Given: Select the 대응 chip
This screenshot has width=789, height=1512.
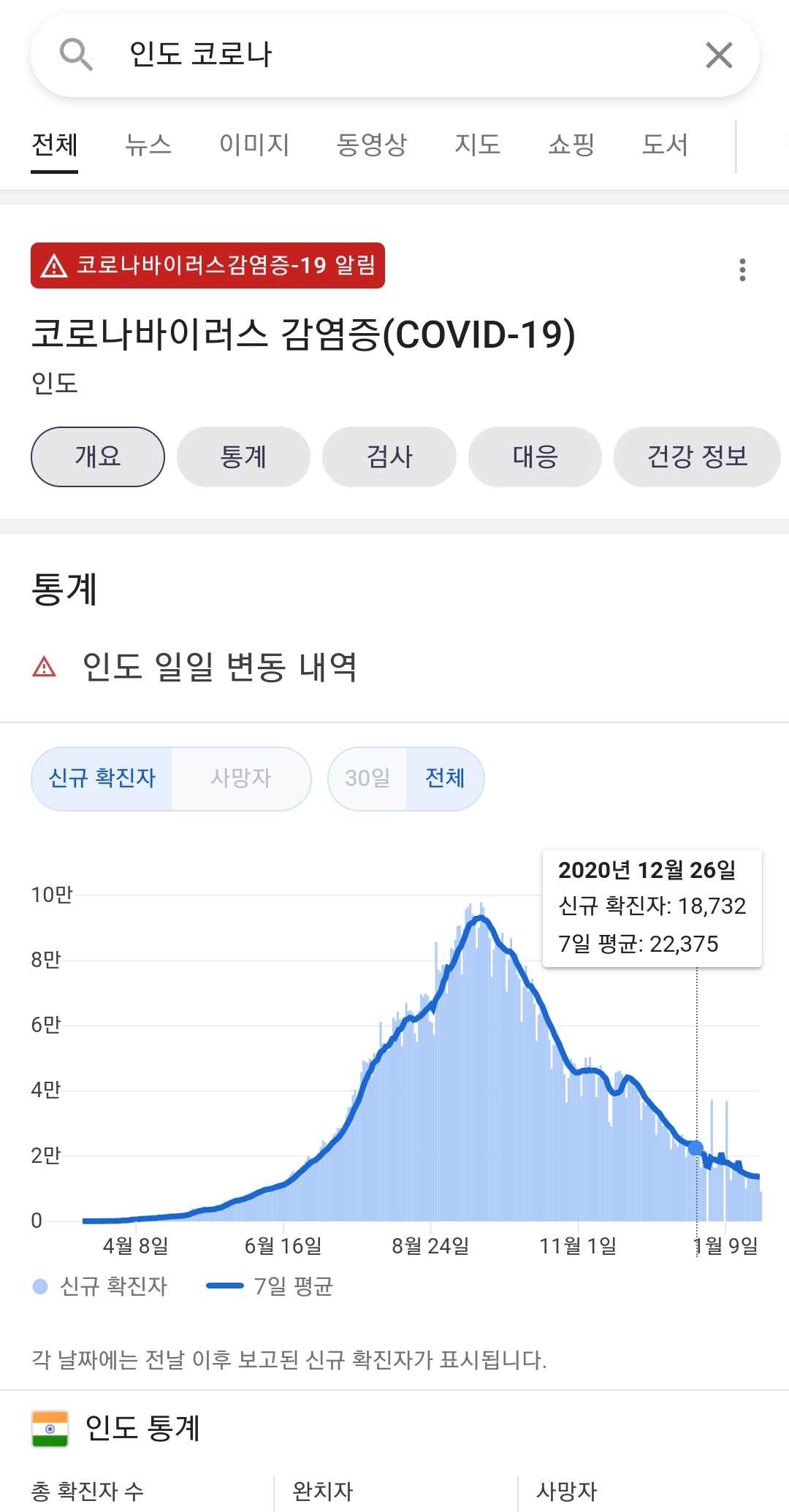Looking at the screenshot, I should 535,457.
